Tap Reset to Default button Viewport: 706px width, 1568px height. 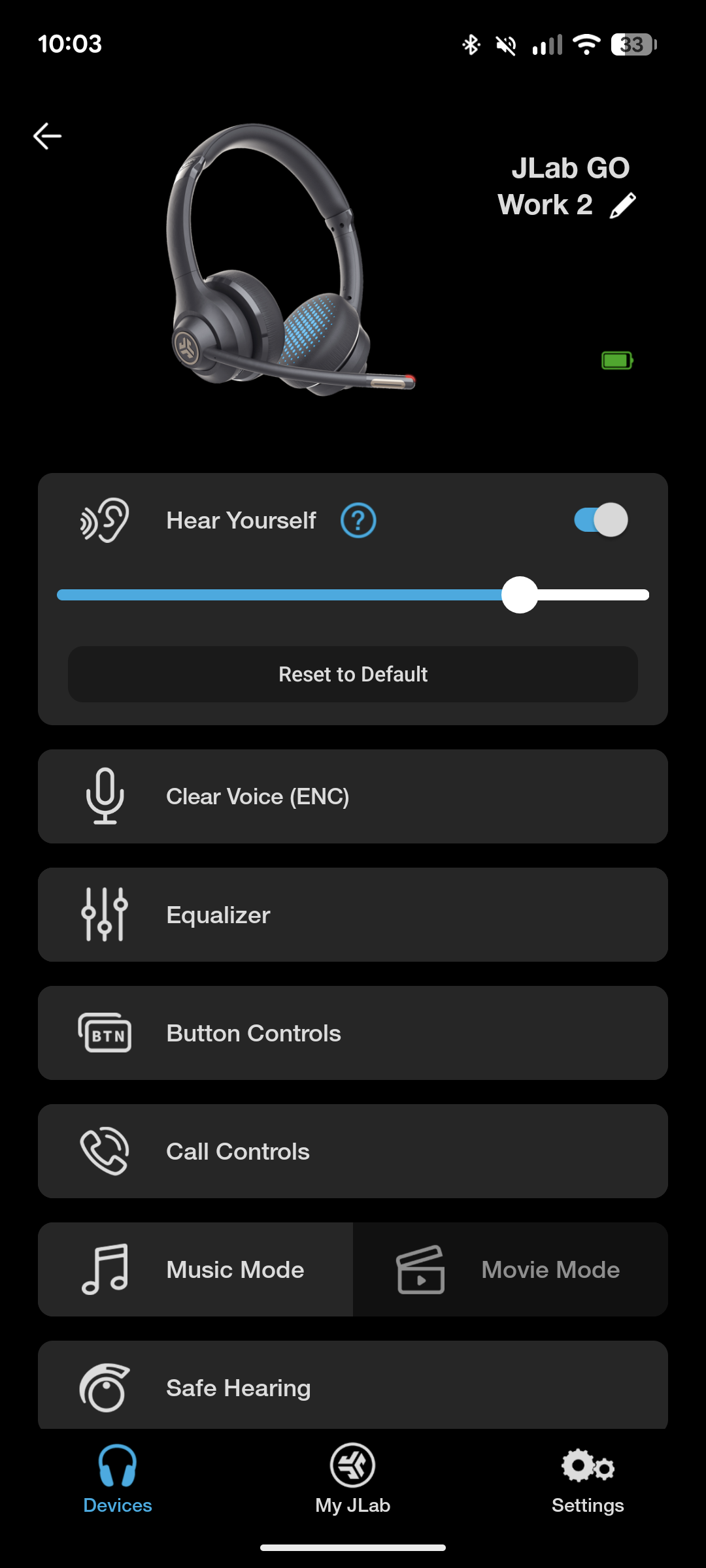[x=353, y=674]
